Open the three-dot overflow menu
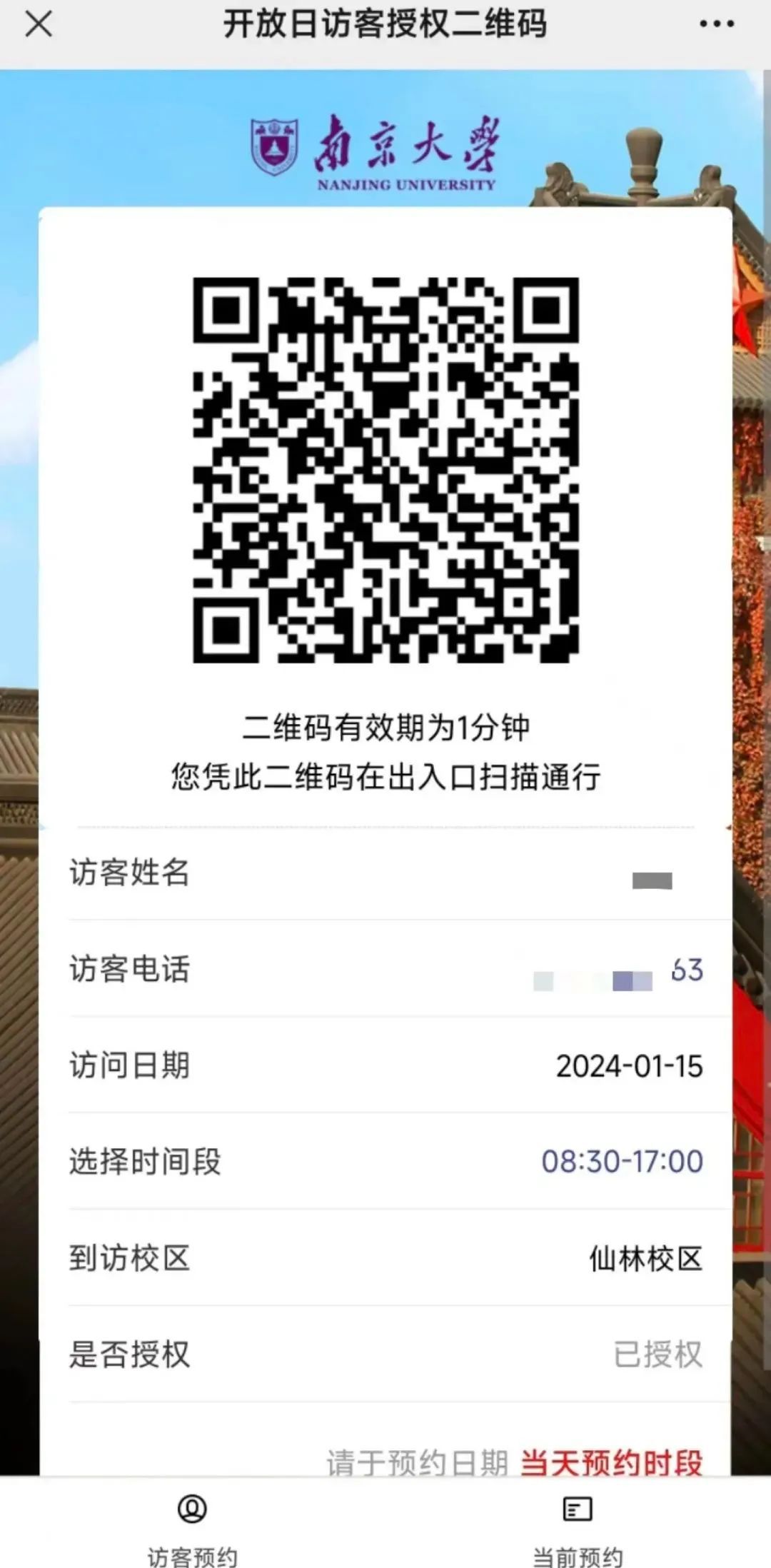 [716, 24]
